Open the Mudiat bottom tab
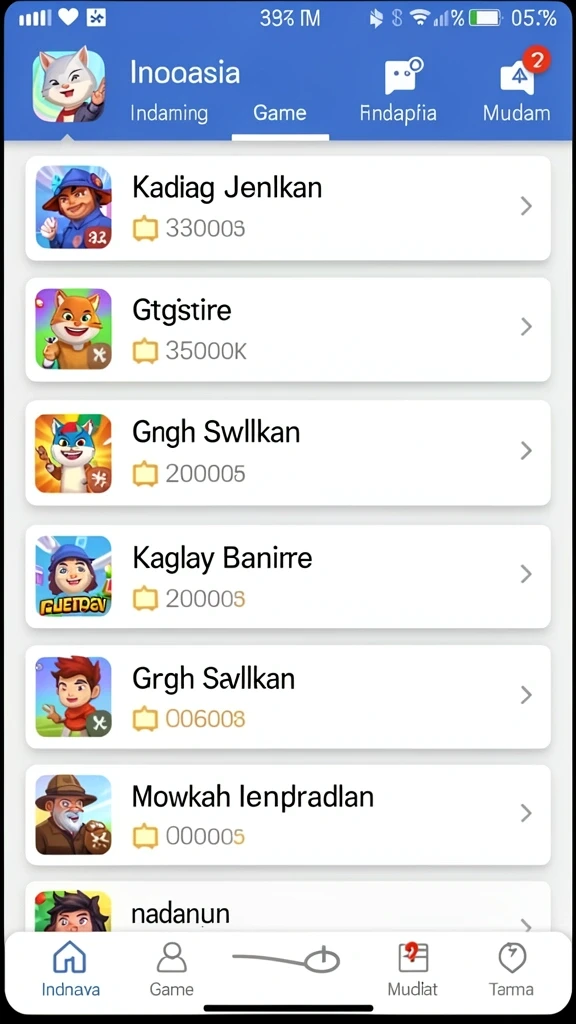This screenshot has width=576, height=1024. tap(413, 969)
